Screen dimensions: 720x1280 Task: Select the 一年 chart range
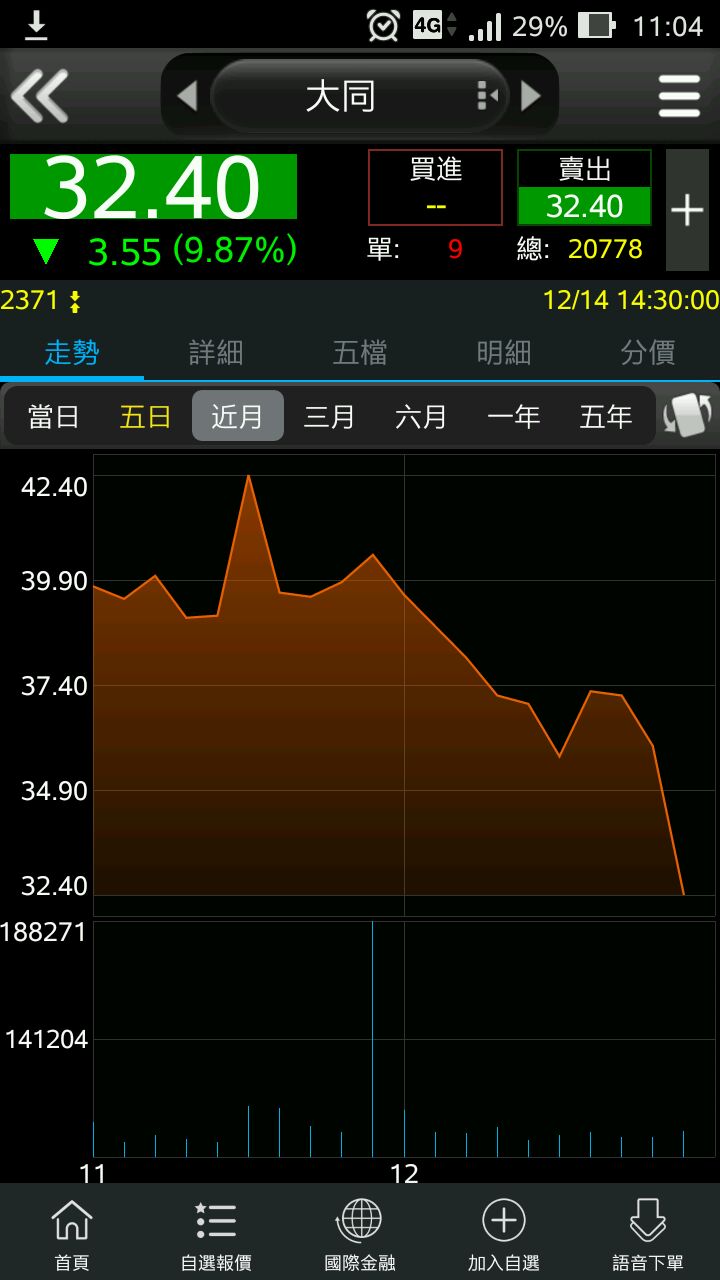point(513,416)
